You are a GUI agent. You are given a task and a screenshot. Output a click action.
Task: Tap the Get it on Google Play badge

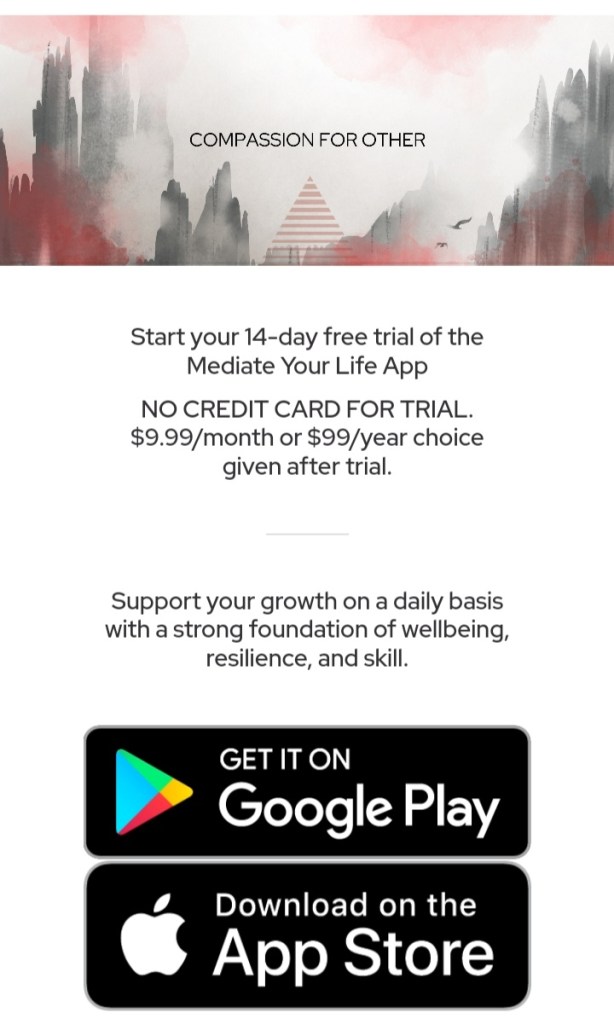(x=307, y=791)
